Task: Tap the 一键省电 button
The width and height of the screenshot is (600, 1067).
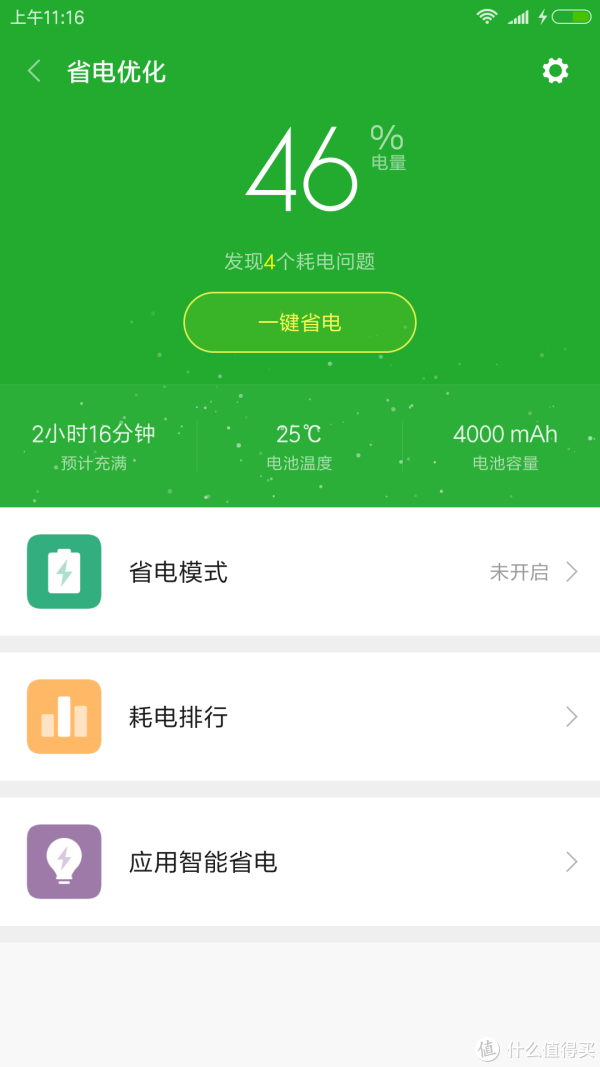Action: coord(299,323)
